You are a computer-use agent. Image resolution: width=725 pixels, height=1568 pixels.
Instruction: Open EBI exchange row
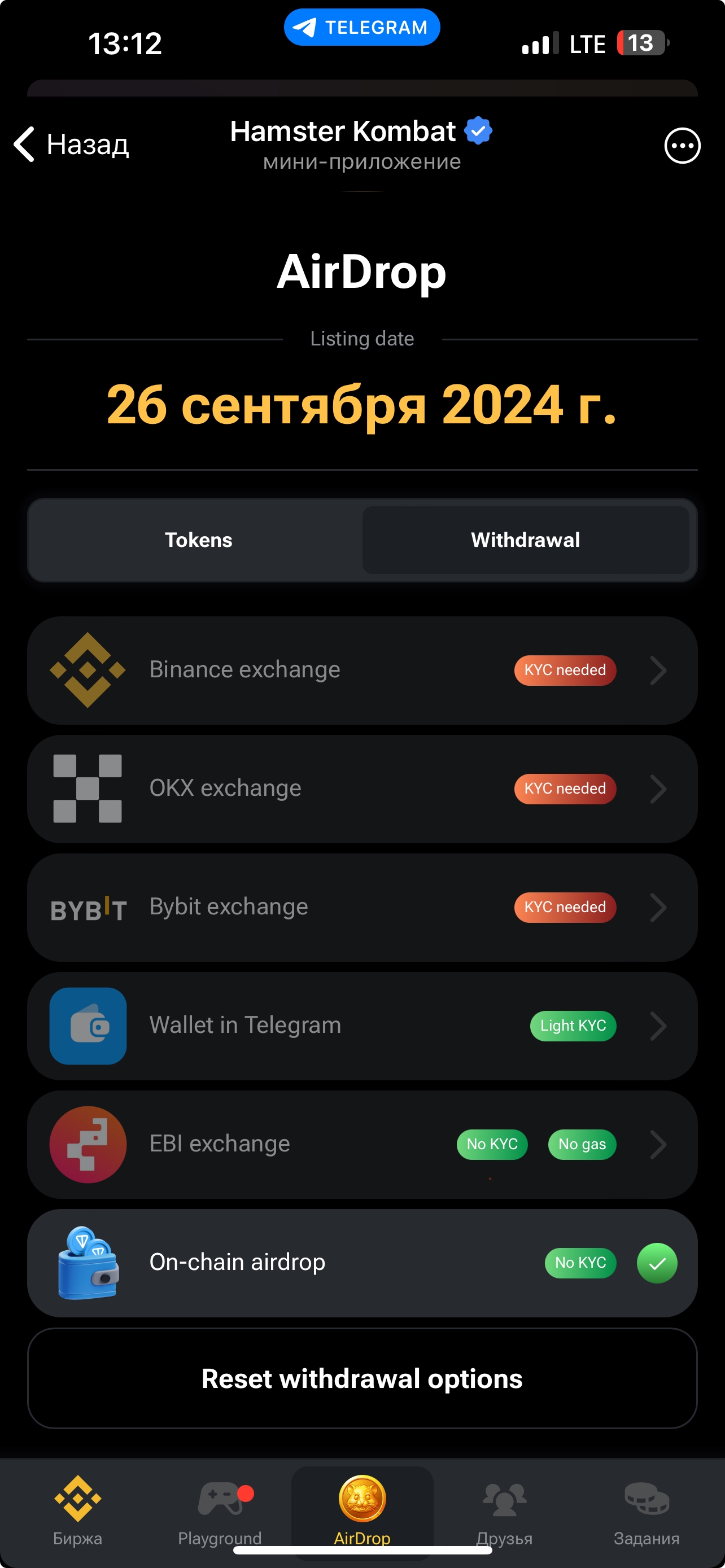click(x=361, y=1144)
